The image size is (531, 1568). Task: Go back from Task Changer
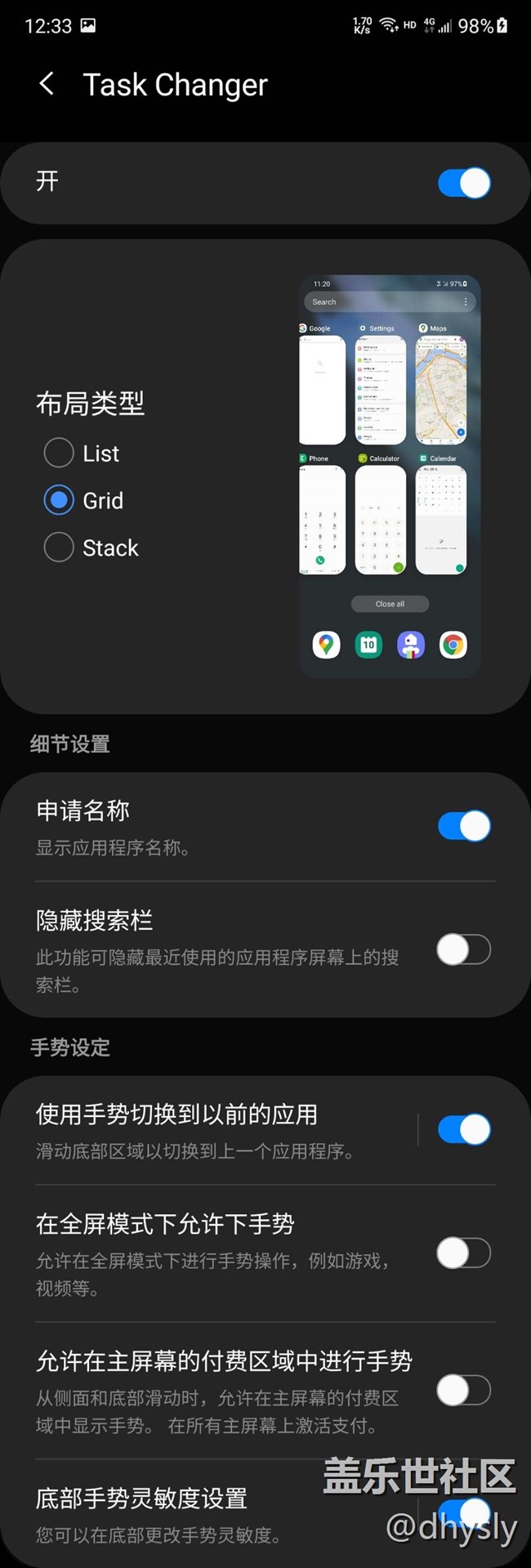[47, 83]
